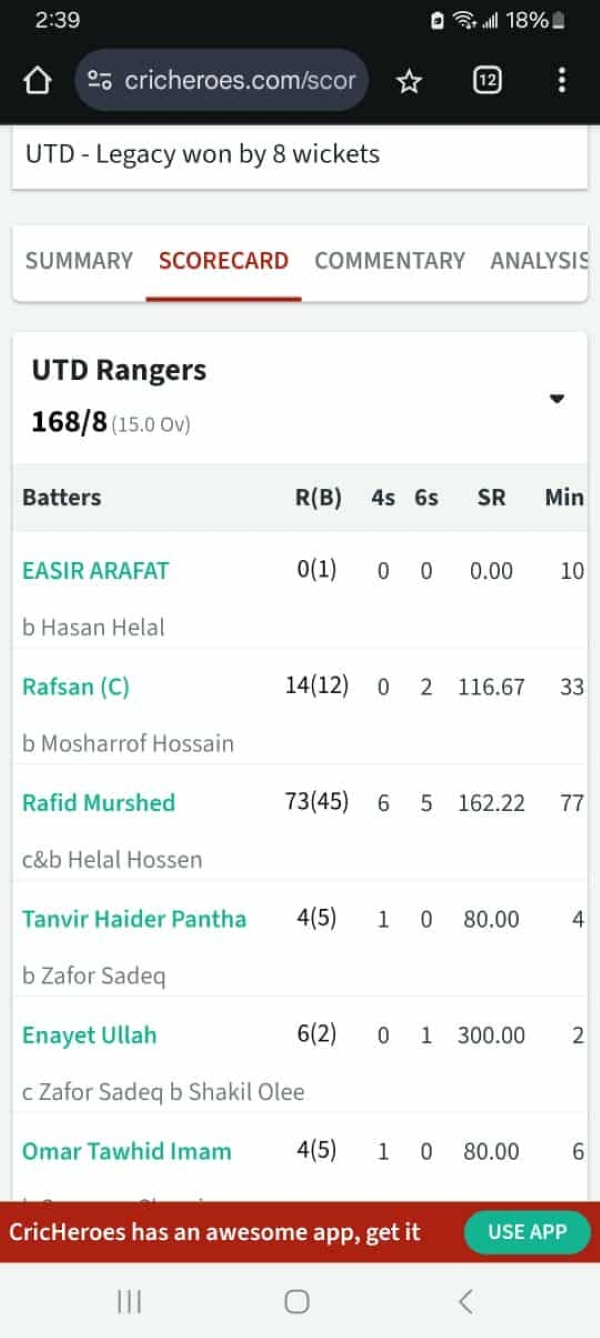The width and height of the screenshot is (600, 1338).
Task: Open Enayet Ullah's player page
Action: 89,1035
